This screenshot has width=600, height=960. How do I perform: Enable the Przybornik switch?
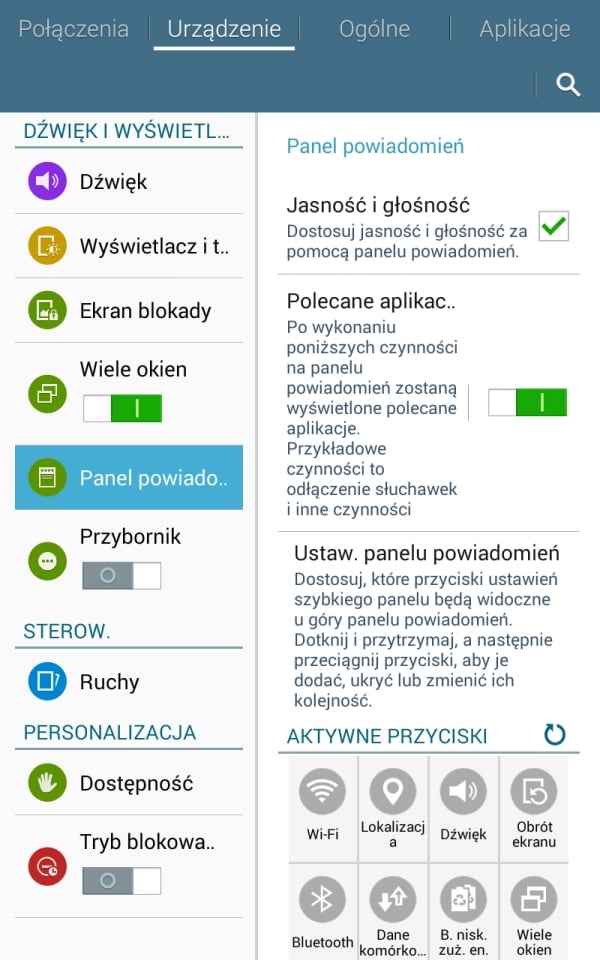click(122, 576)
